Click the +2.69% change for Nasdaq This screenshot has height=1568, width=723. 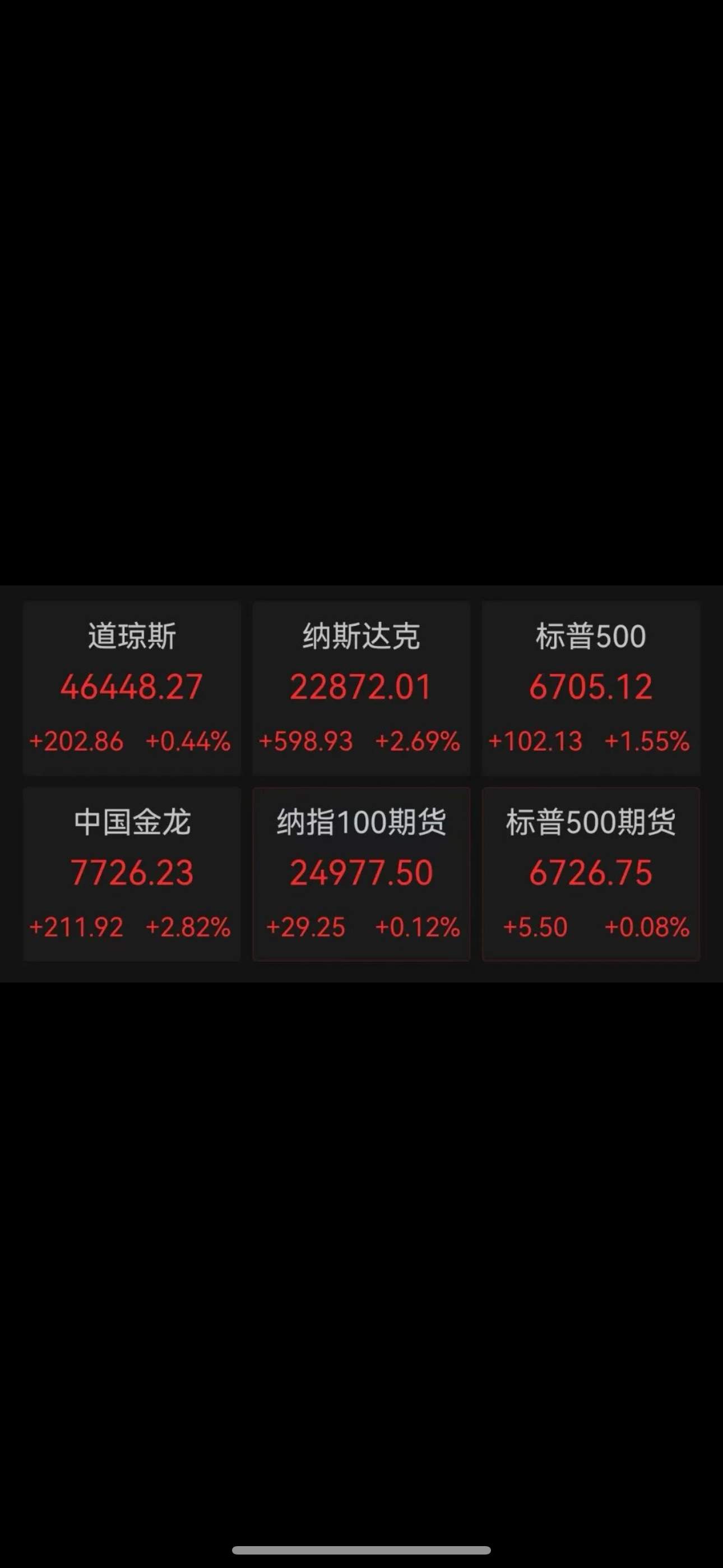(x=418, y=741)
